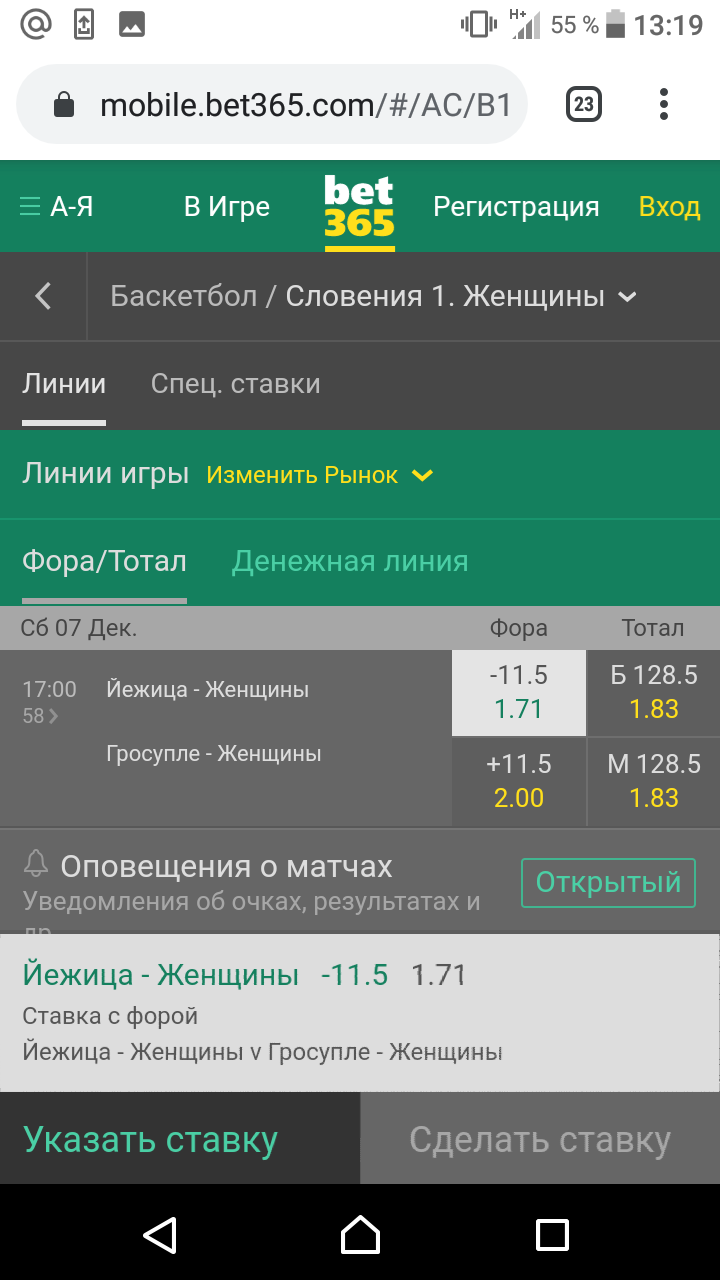This screenshot has width=720, height=1280.
Task: Pick the +11.5 handicap at 2.00
Action: point(518,781)
